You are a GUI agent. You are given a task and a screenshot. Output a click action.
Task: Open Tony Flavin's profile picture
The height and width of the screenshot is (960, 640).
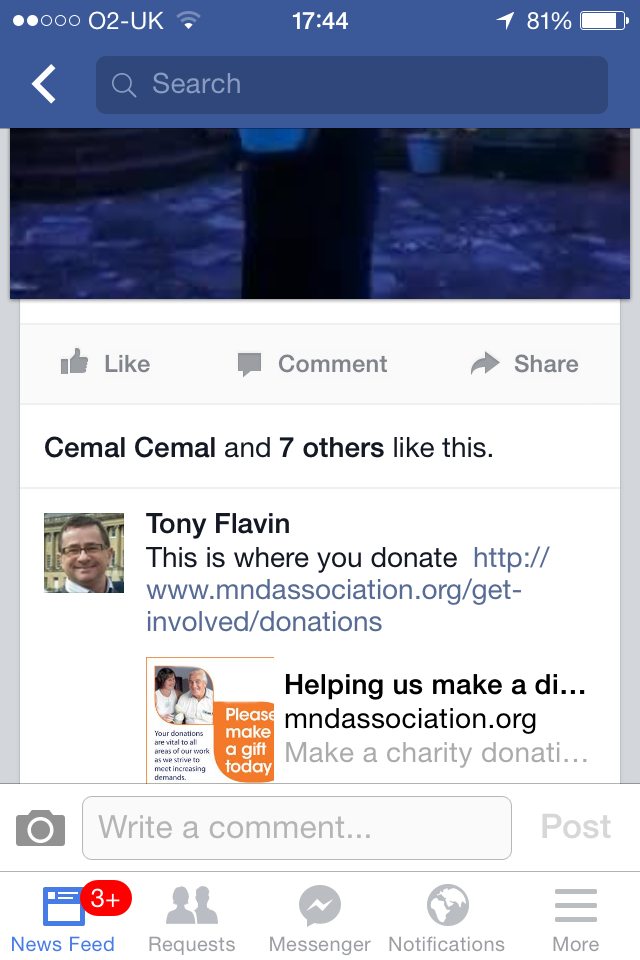(x=84, y=553)
